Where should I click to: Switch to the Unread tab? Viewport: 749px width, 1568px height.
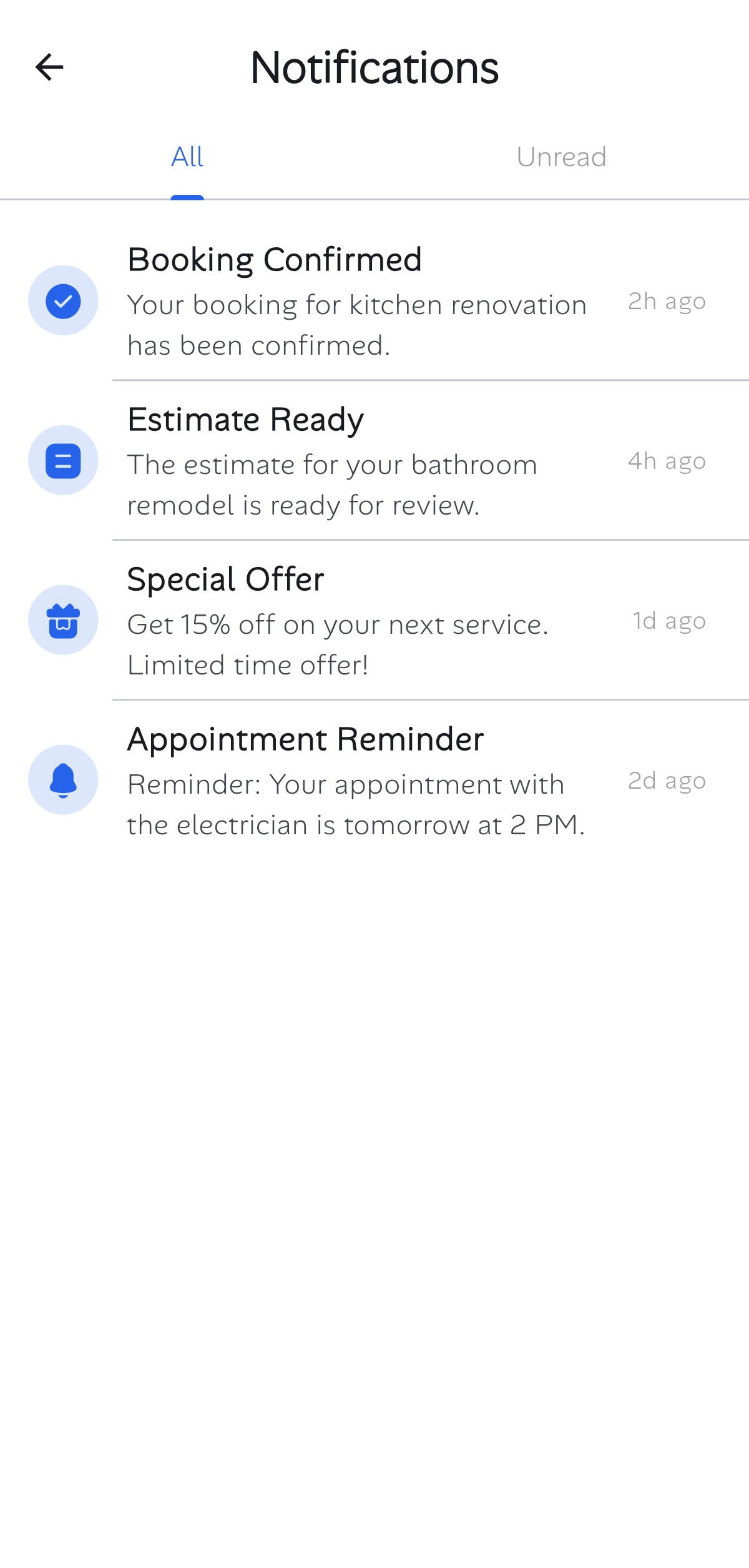click(562, 157)
